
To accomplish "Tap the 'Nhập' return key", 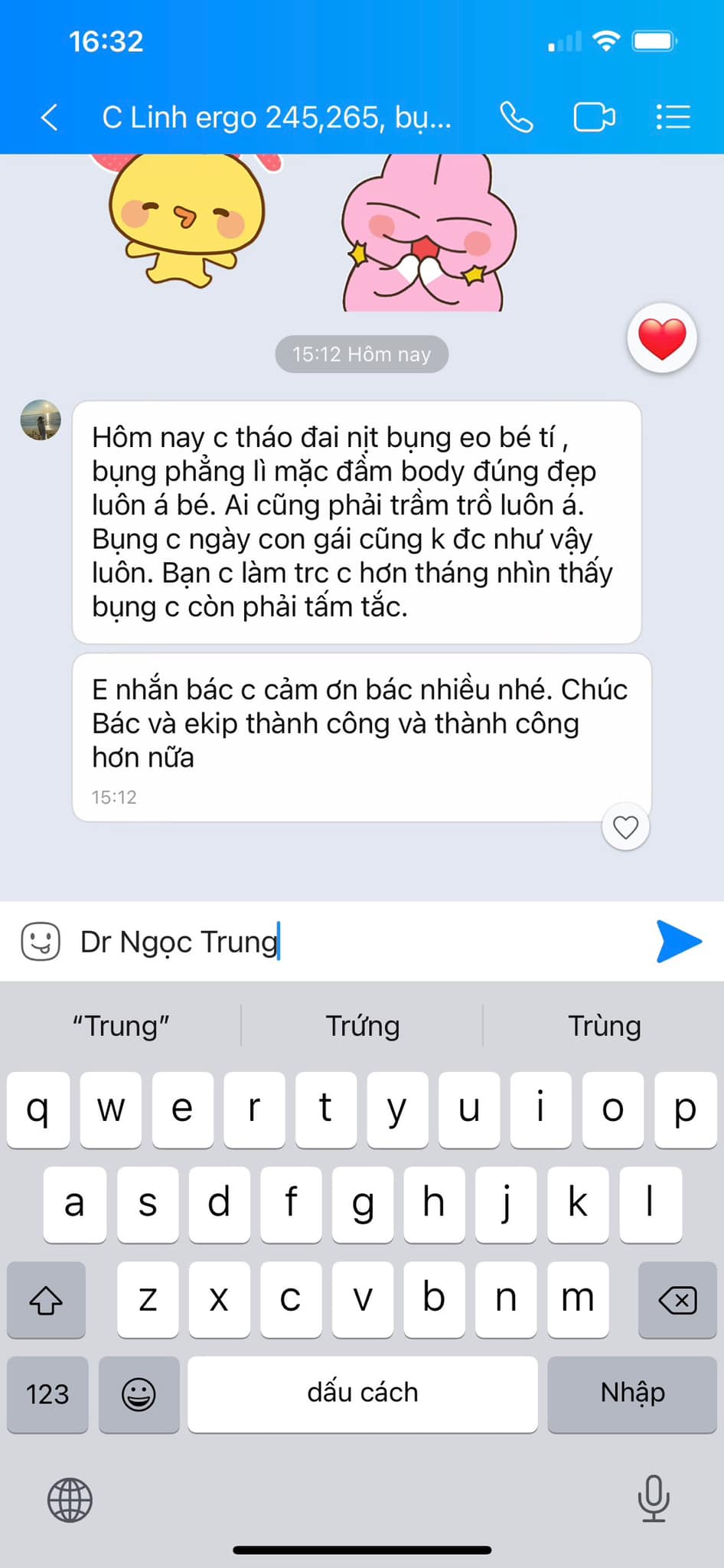I will (x=632, y=1393).
